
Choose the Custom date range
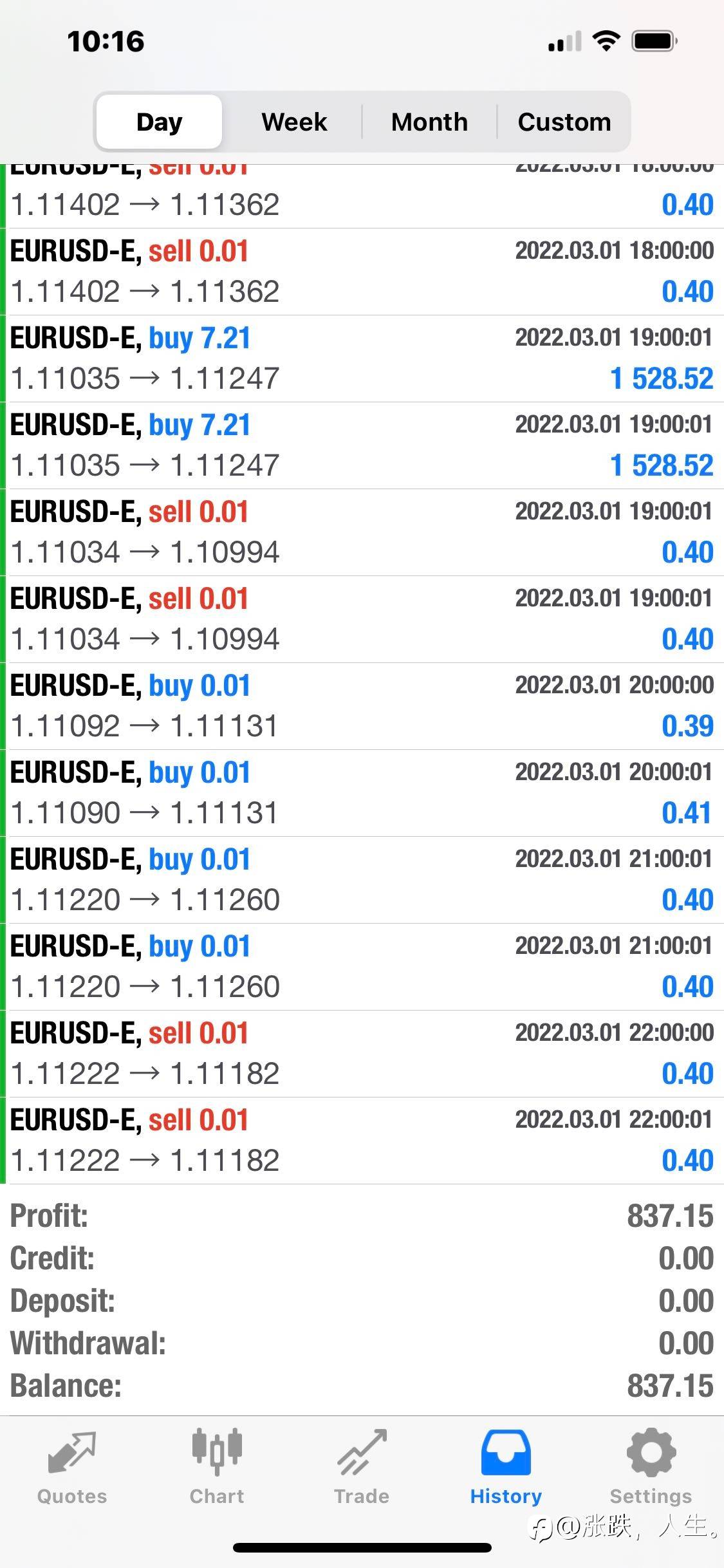tap(564, 122)
